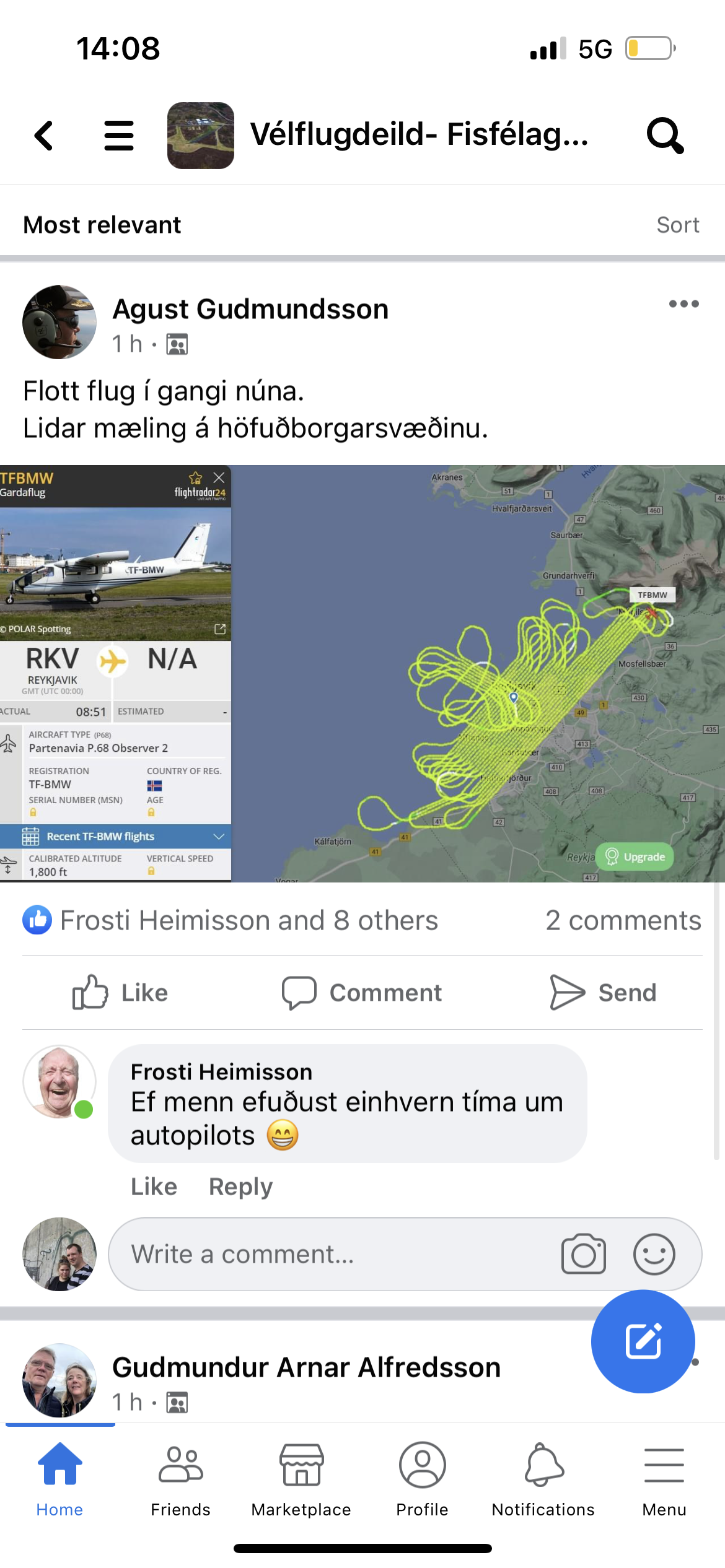725x1568 pixels.
Task: View the 2 comments
Action: (x=623, y=921)
